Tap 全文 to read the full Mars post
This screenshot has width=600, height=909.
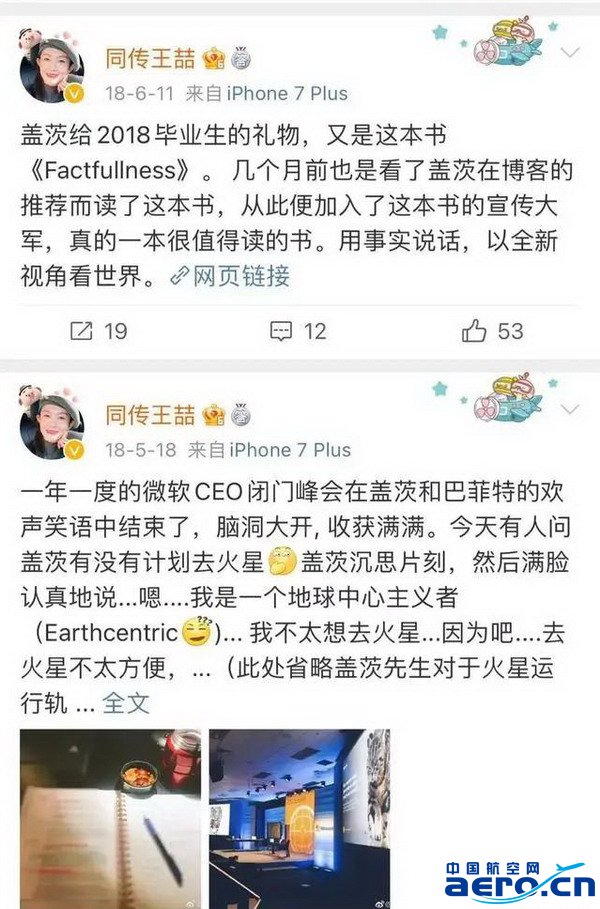pos(126,703)
